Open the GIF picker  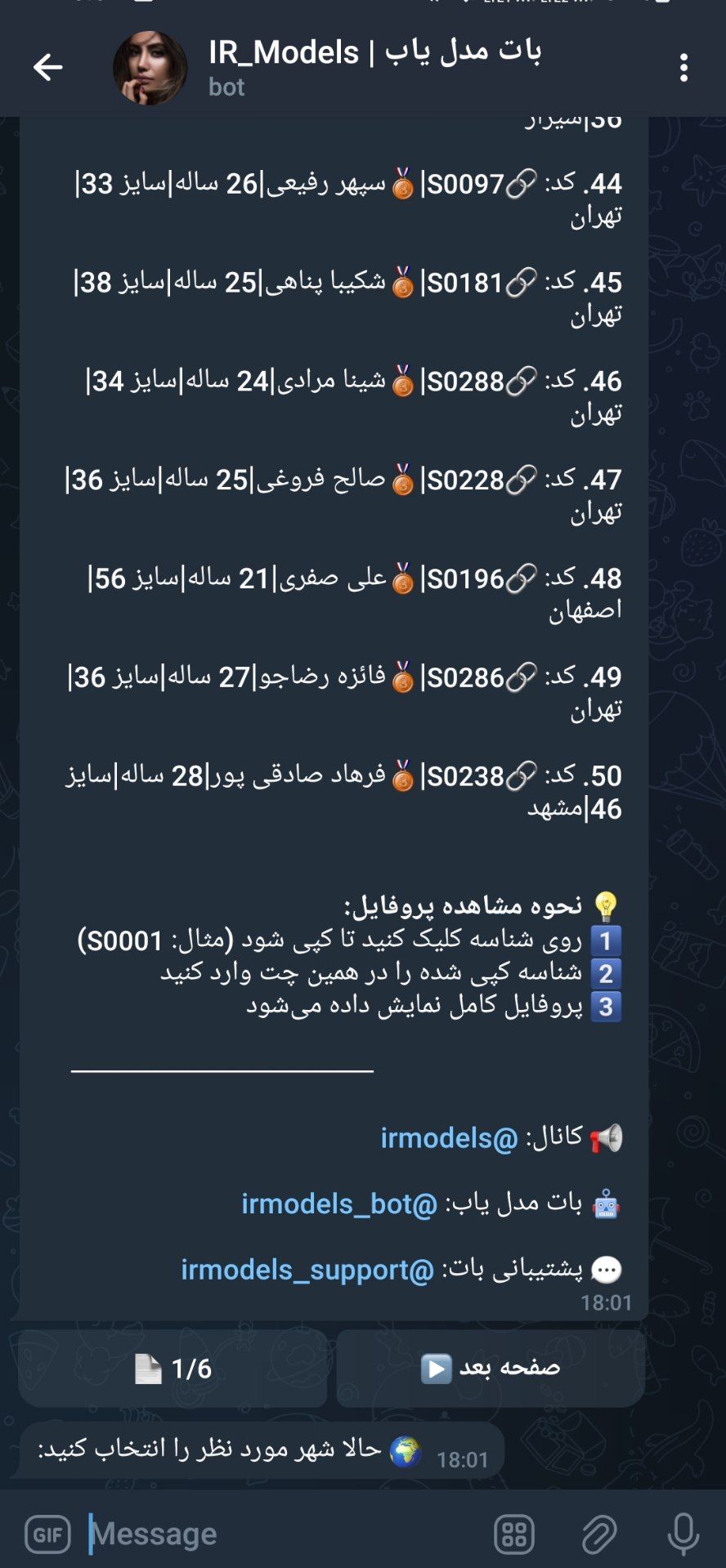(47, 1534)
